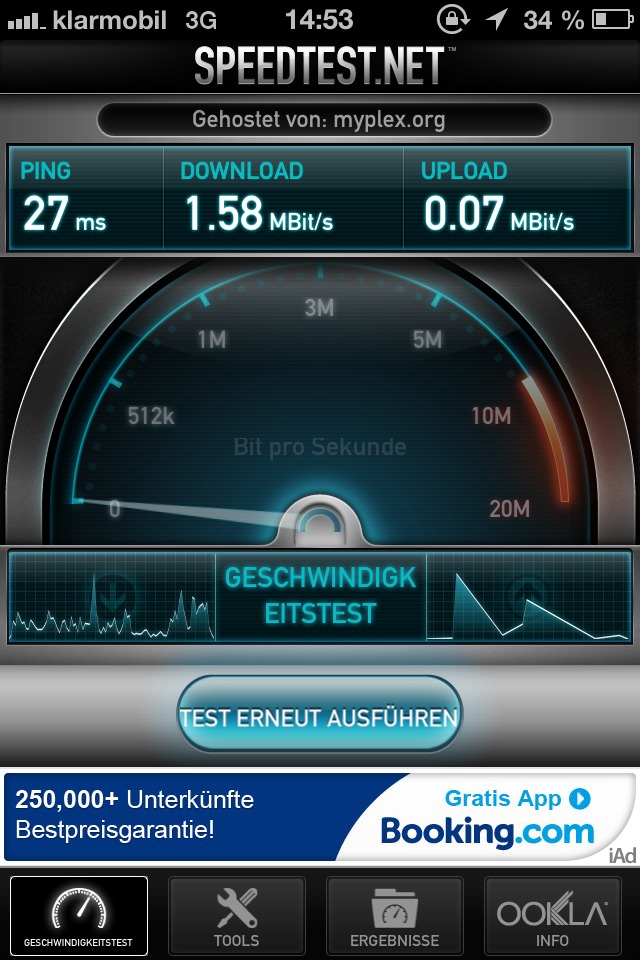Image resolution: width=640 pixels, height=960 pixels.
Task: Open the Booking.com ad banner
Action: click(319, 816)
